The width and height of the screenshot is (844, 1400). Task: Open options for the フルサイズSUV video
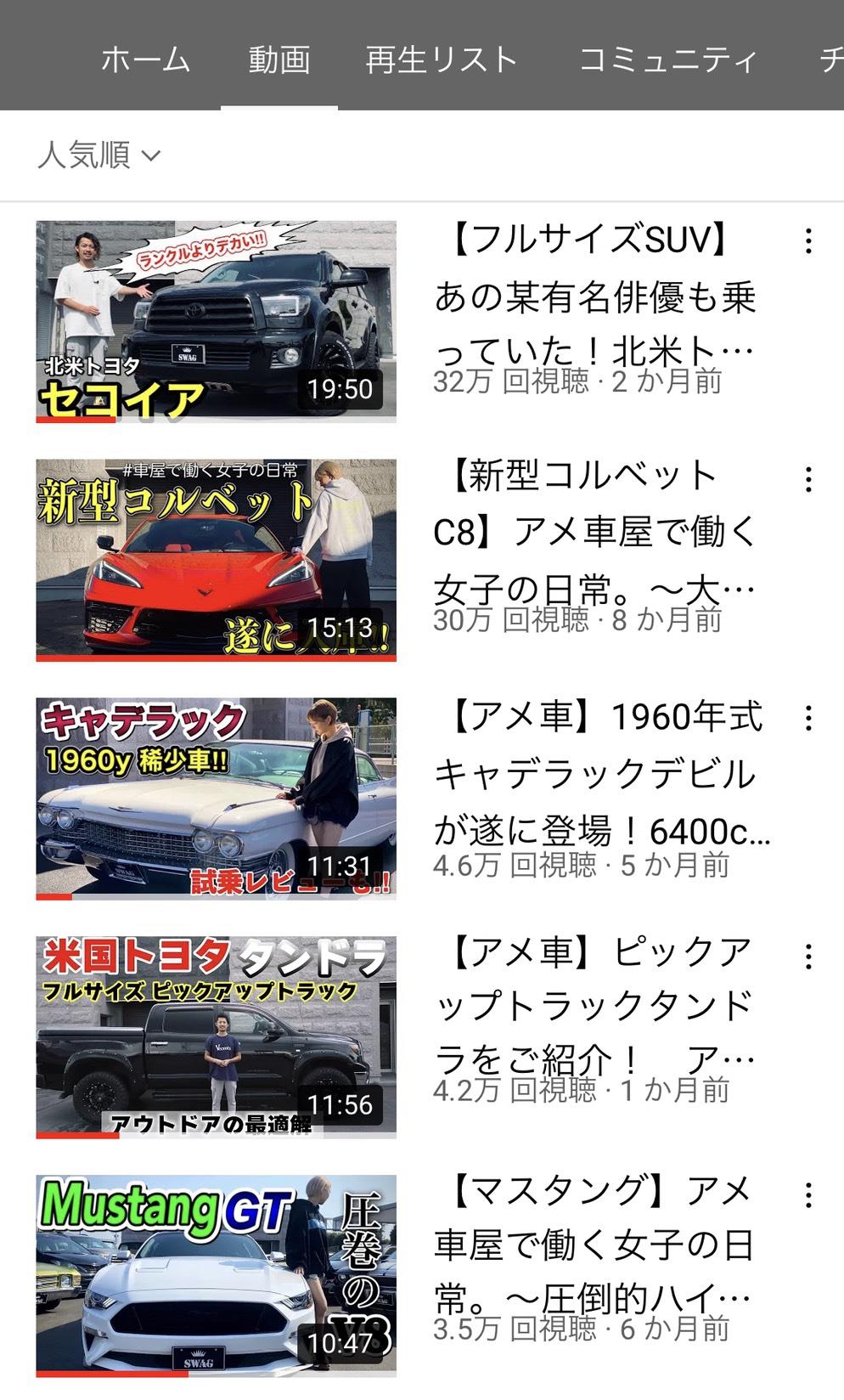click(x=808, y=241)
